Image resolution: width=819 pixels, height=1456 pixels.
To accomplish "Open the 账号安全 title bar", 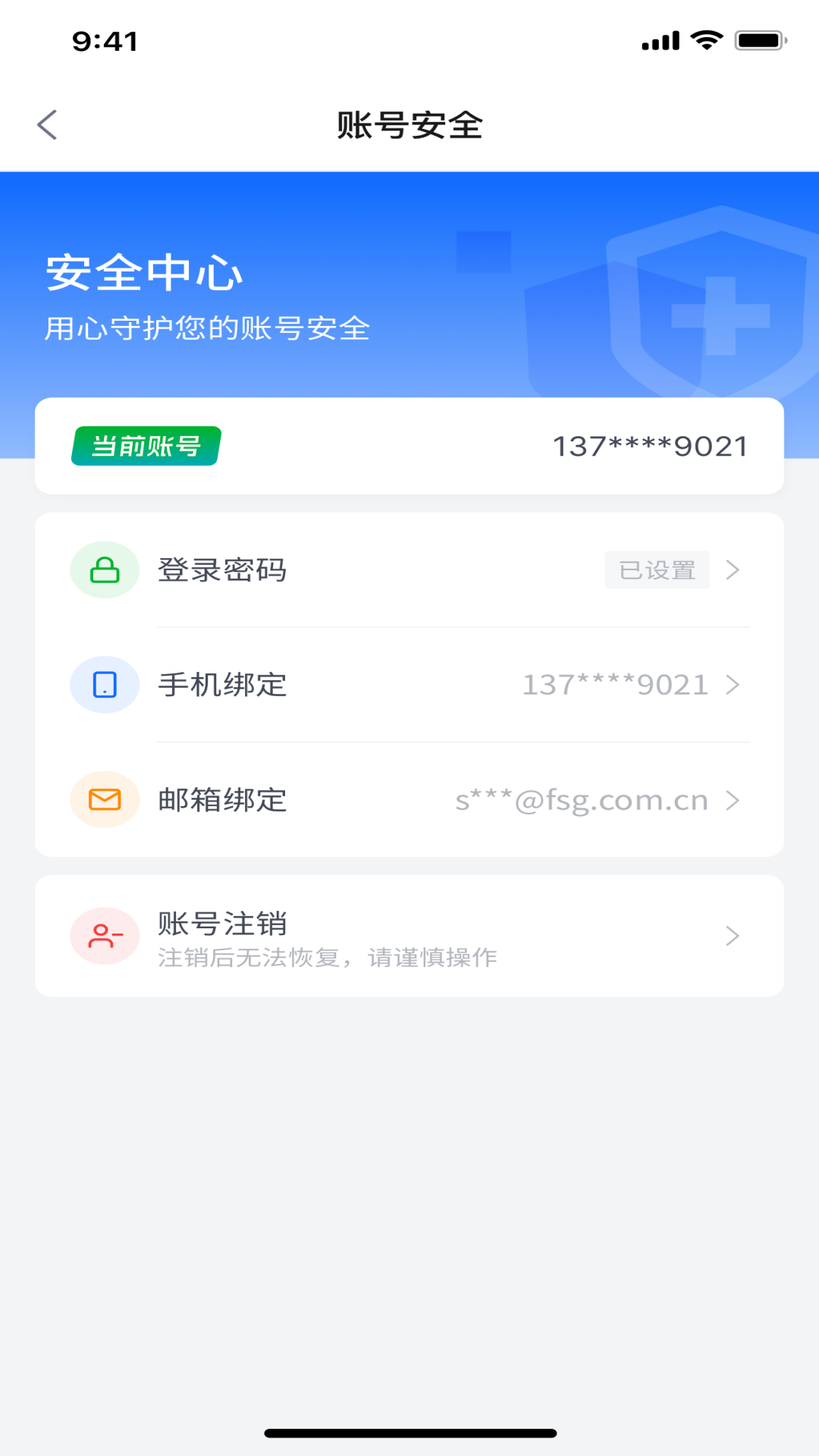I will 409,124.
